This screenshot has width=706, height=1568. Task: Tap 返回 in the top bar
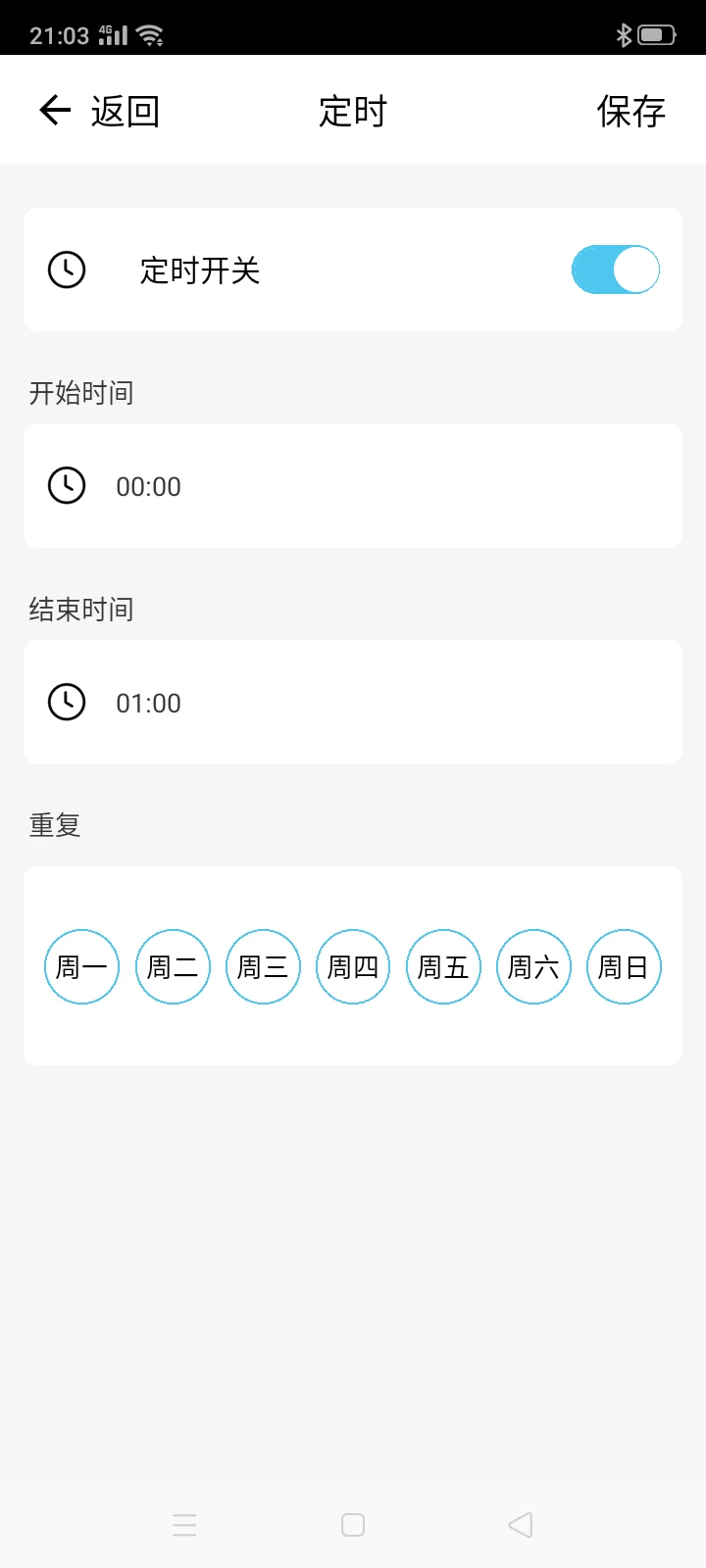[126, 110]
